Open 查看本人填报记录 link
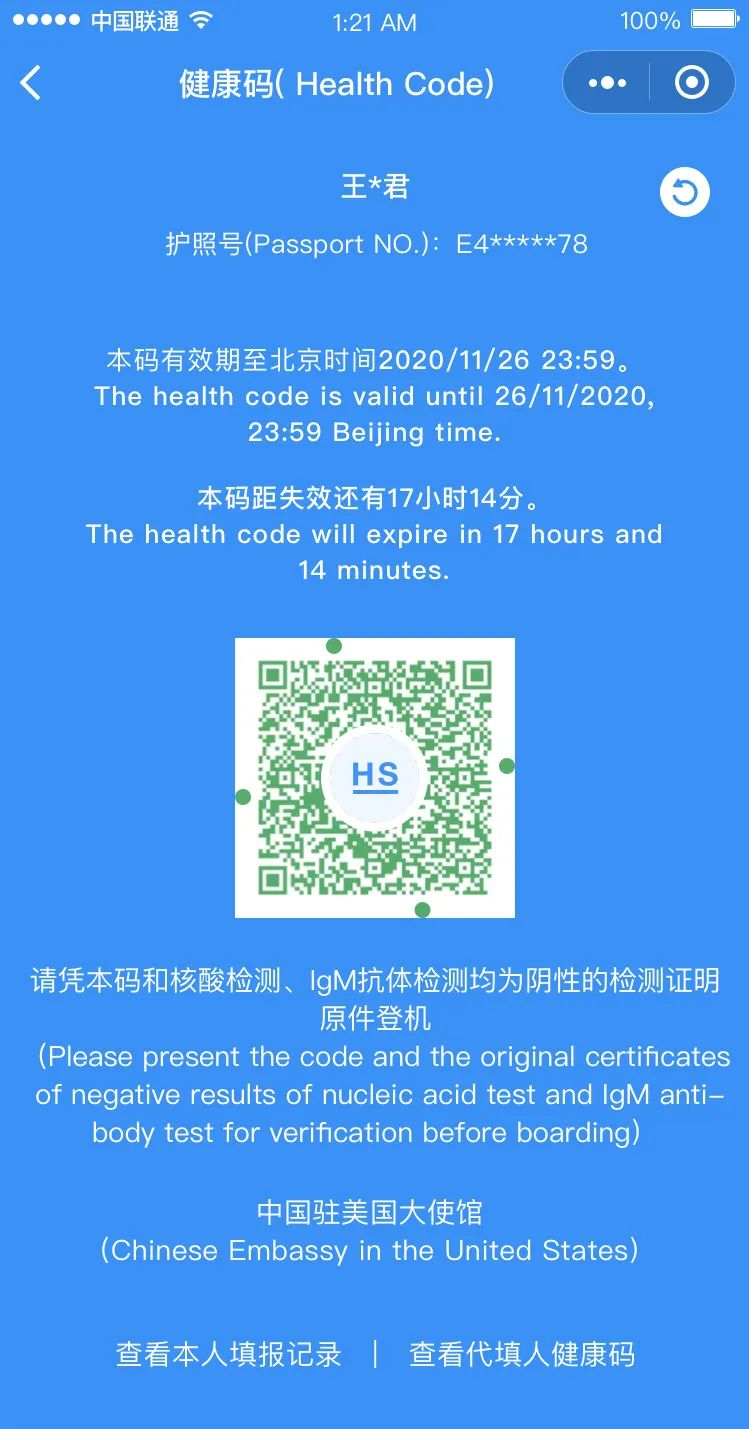Screen dimensions: 749x1429 coord(229,1354)
